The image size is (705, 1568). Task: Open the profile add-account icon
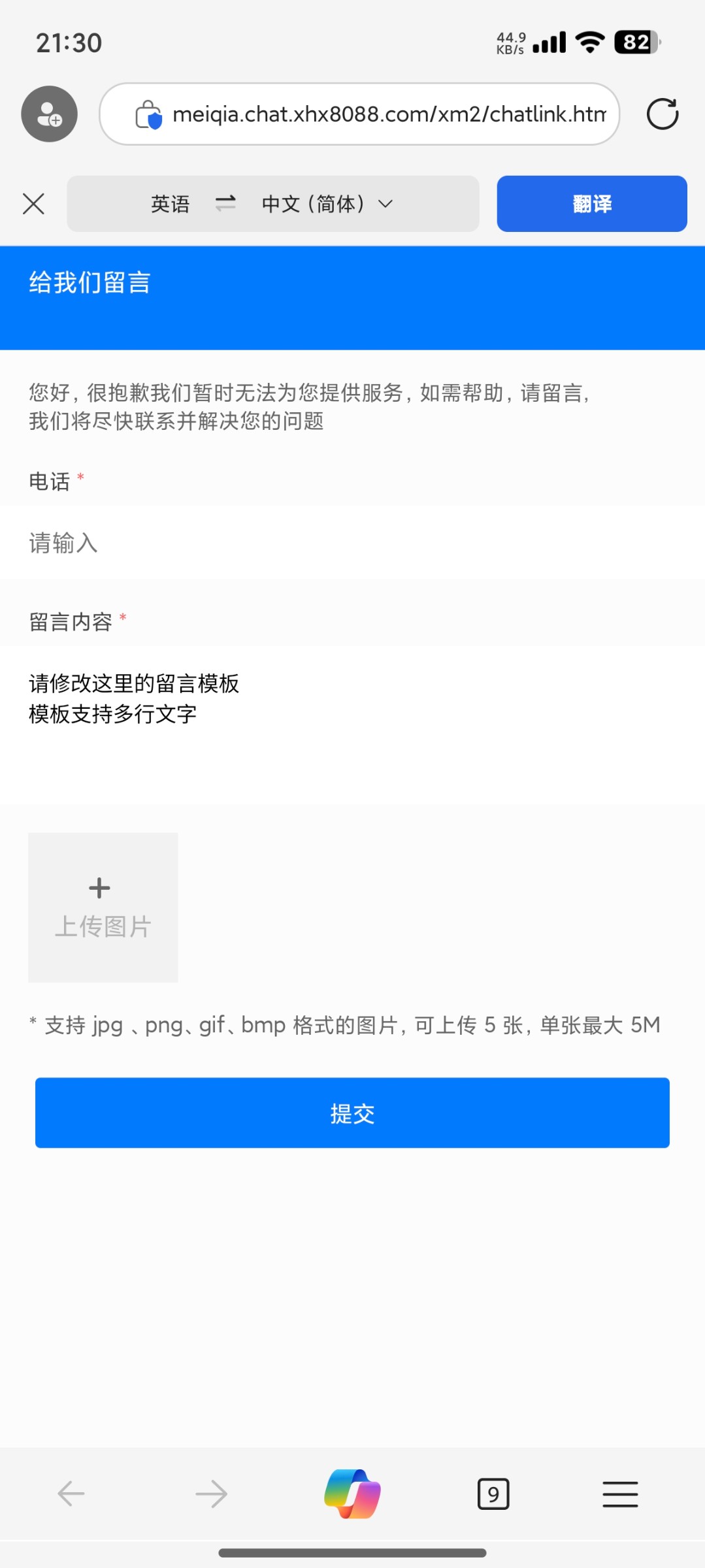pyautogui.click(x=49, y=114)
